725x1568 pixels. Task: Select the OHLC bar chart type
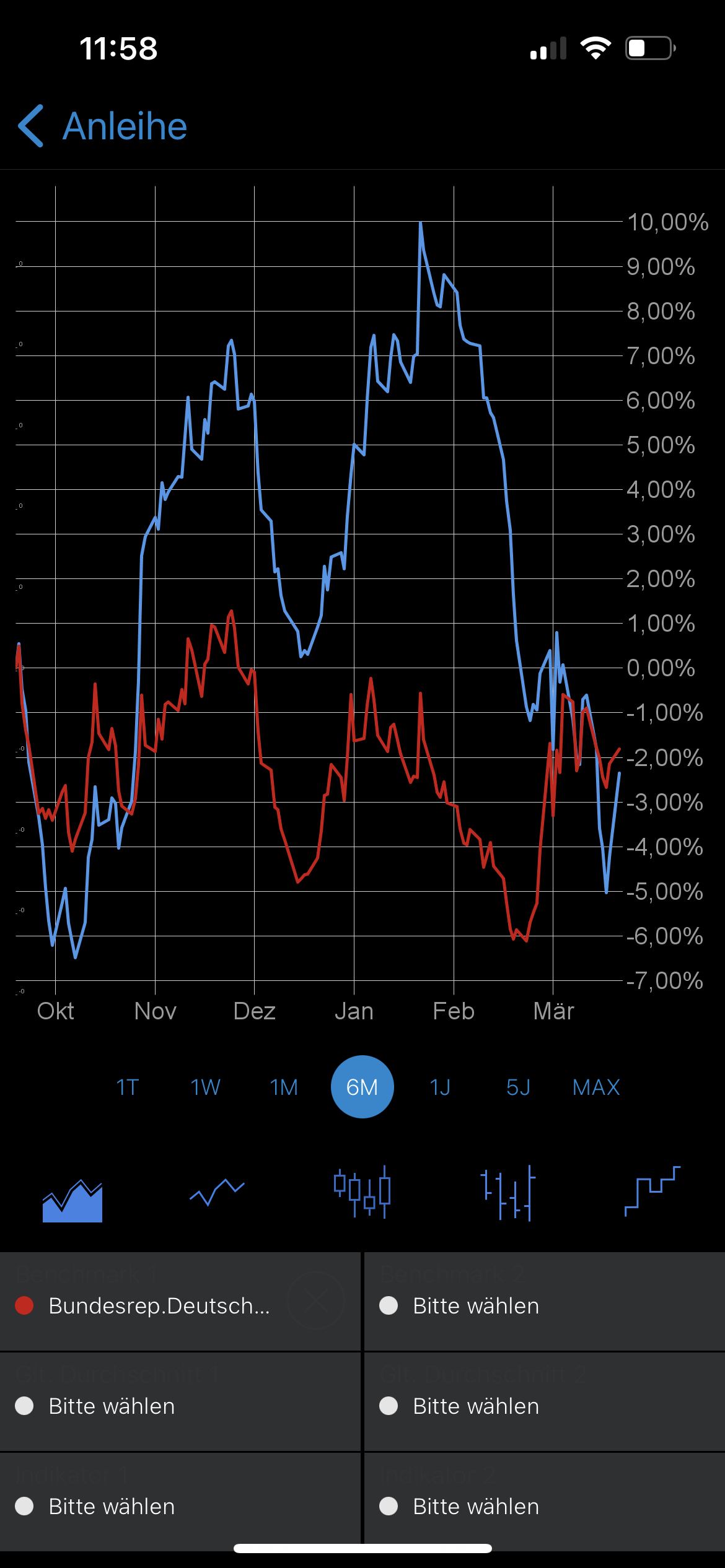point(507,1193)
